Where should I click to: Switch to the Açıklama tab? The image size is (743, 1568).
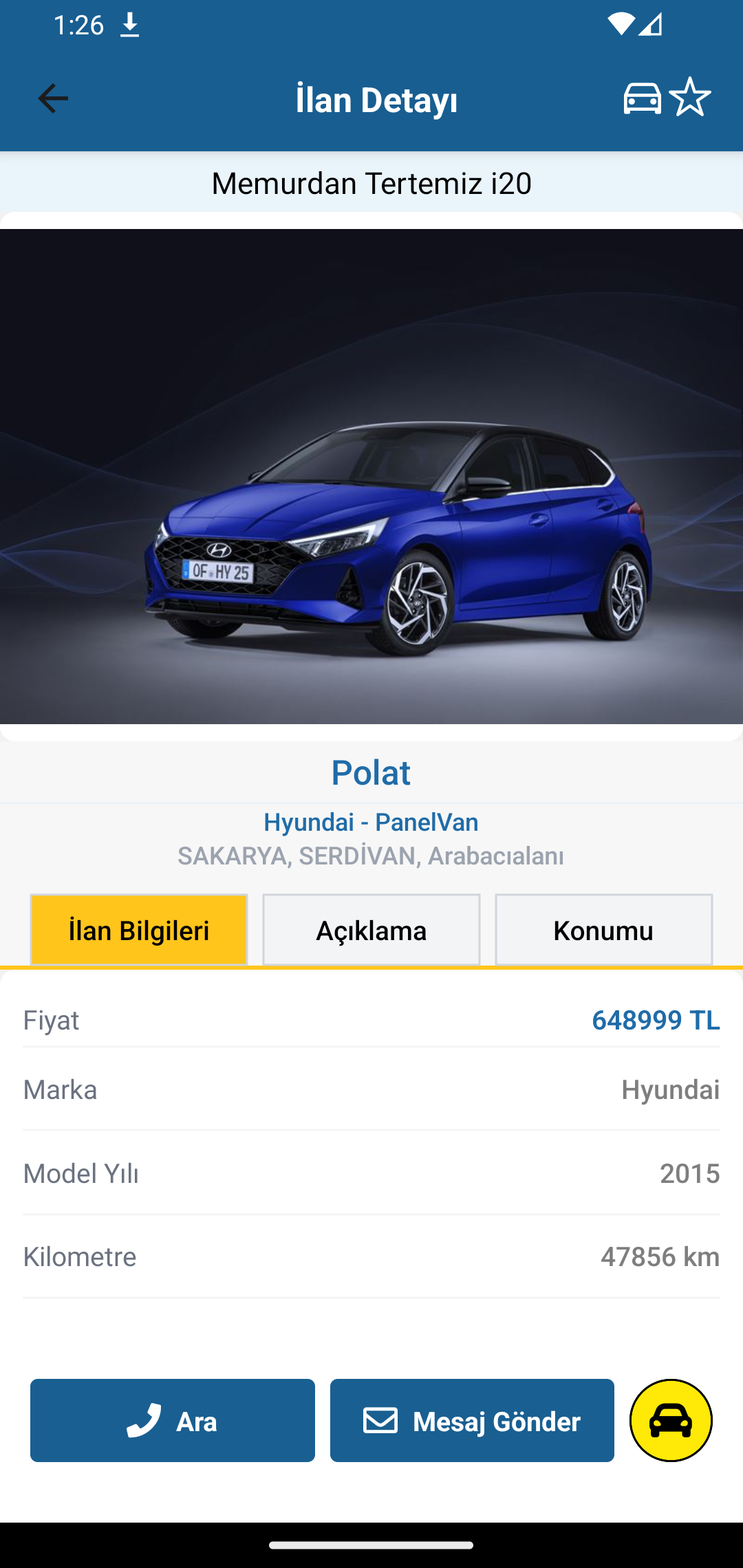371,930
